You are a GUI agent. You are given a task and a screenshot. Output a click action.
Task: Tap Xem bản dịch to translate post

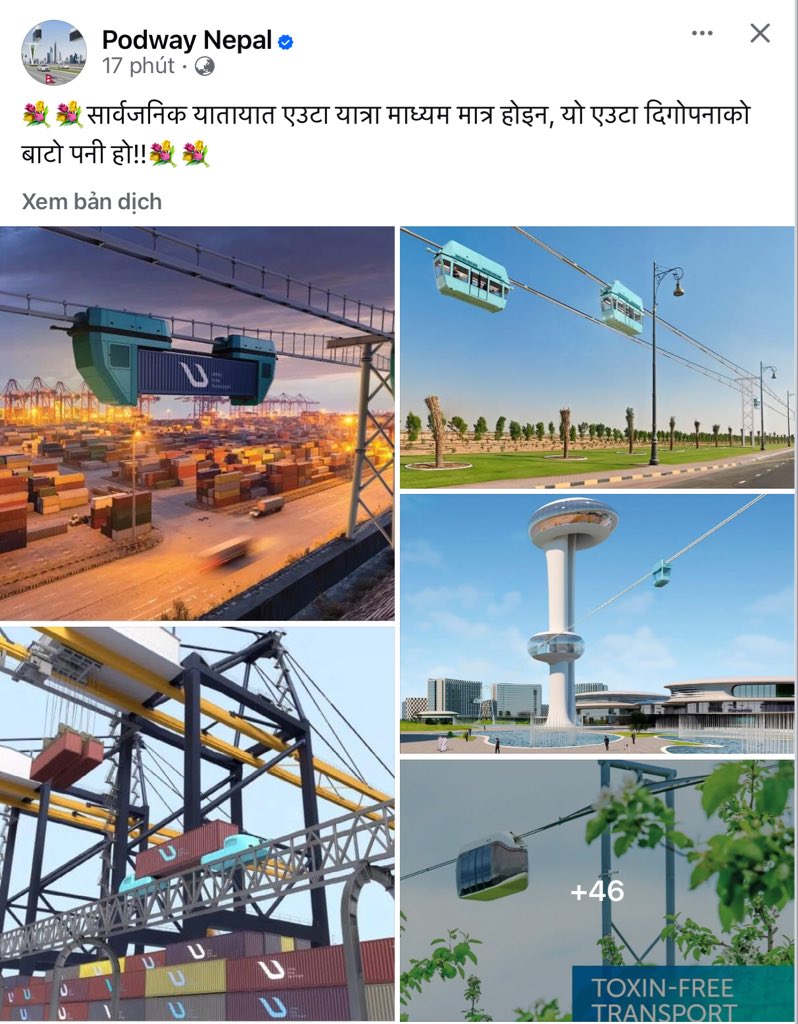91,201
